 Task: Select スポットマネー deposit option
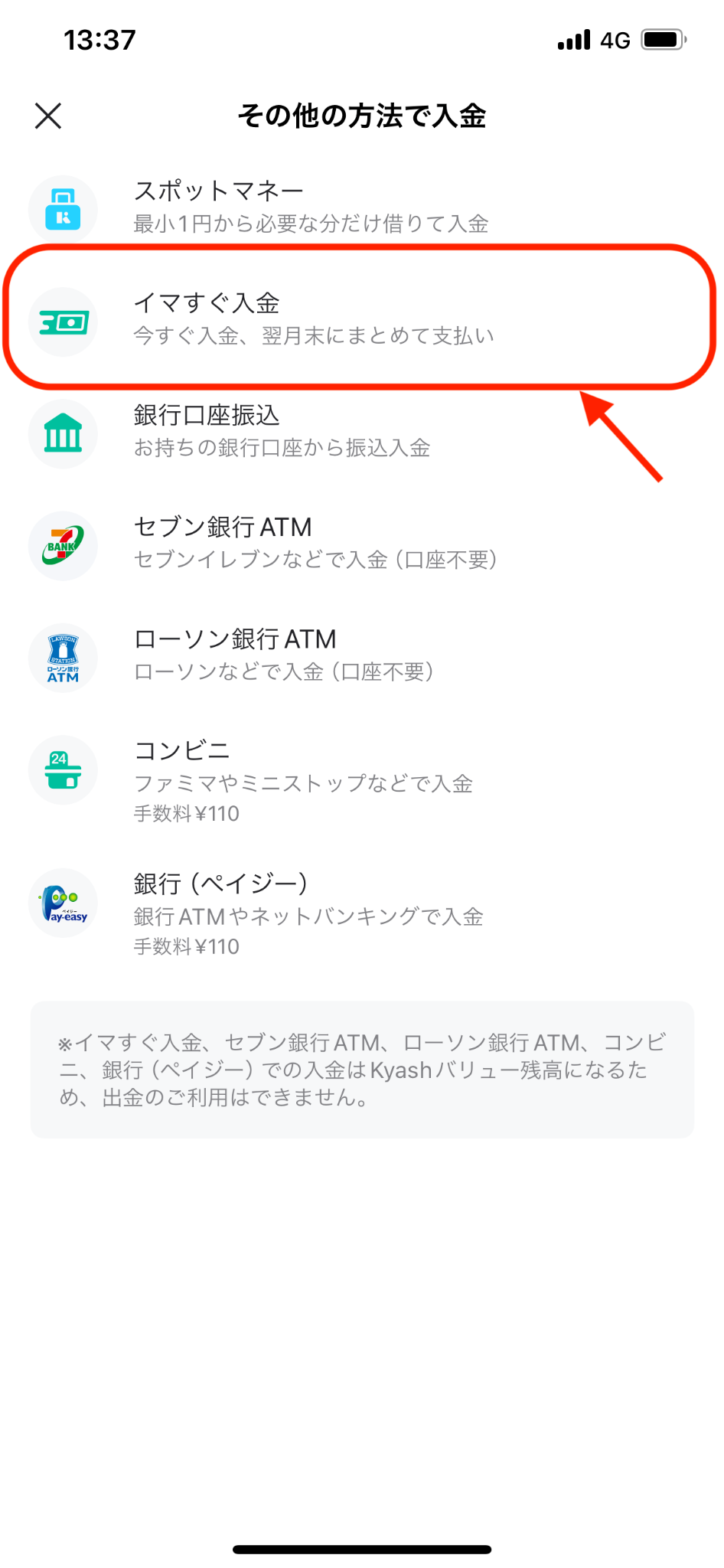click(310, 207)
